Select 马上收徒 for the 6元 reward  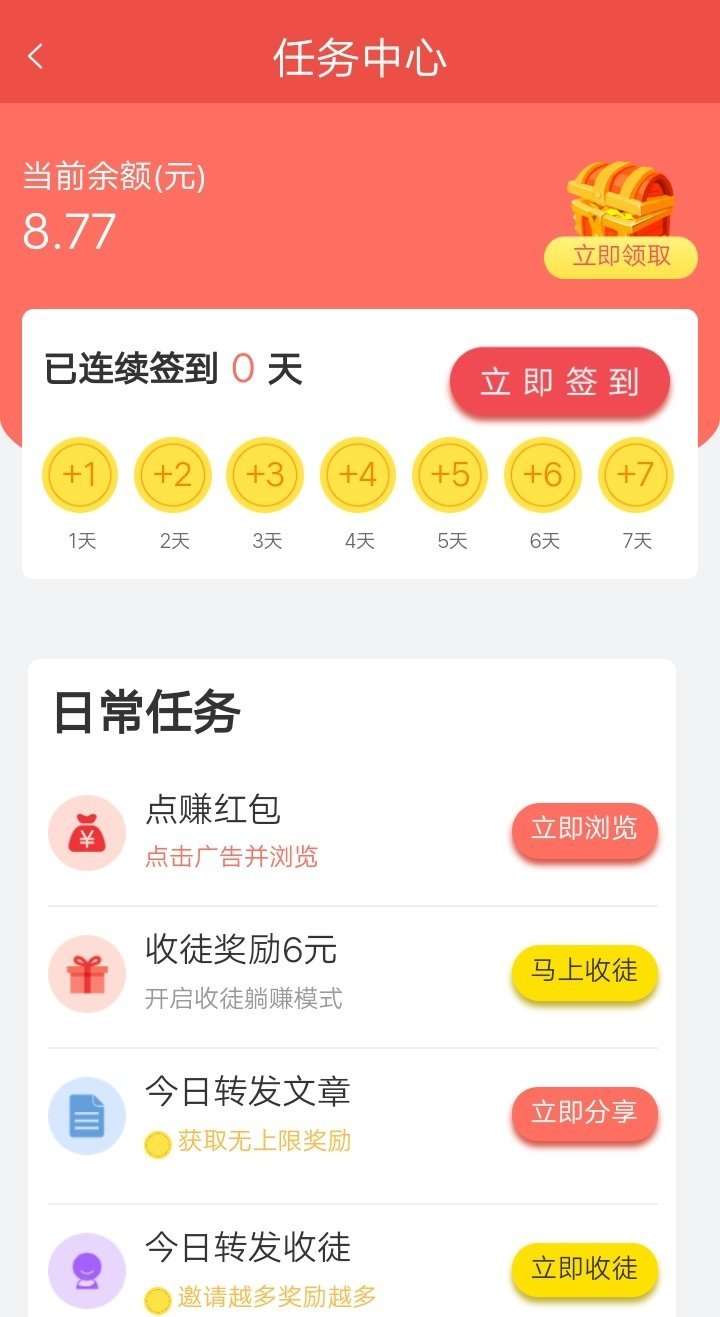pos(584,971)
